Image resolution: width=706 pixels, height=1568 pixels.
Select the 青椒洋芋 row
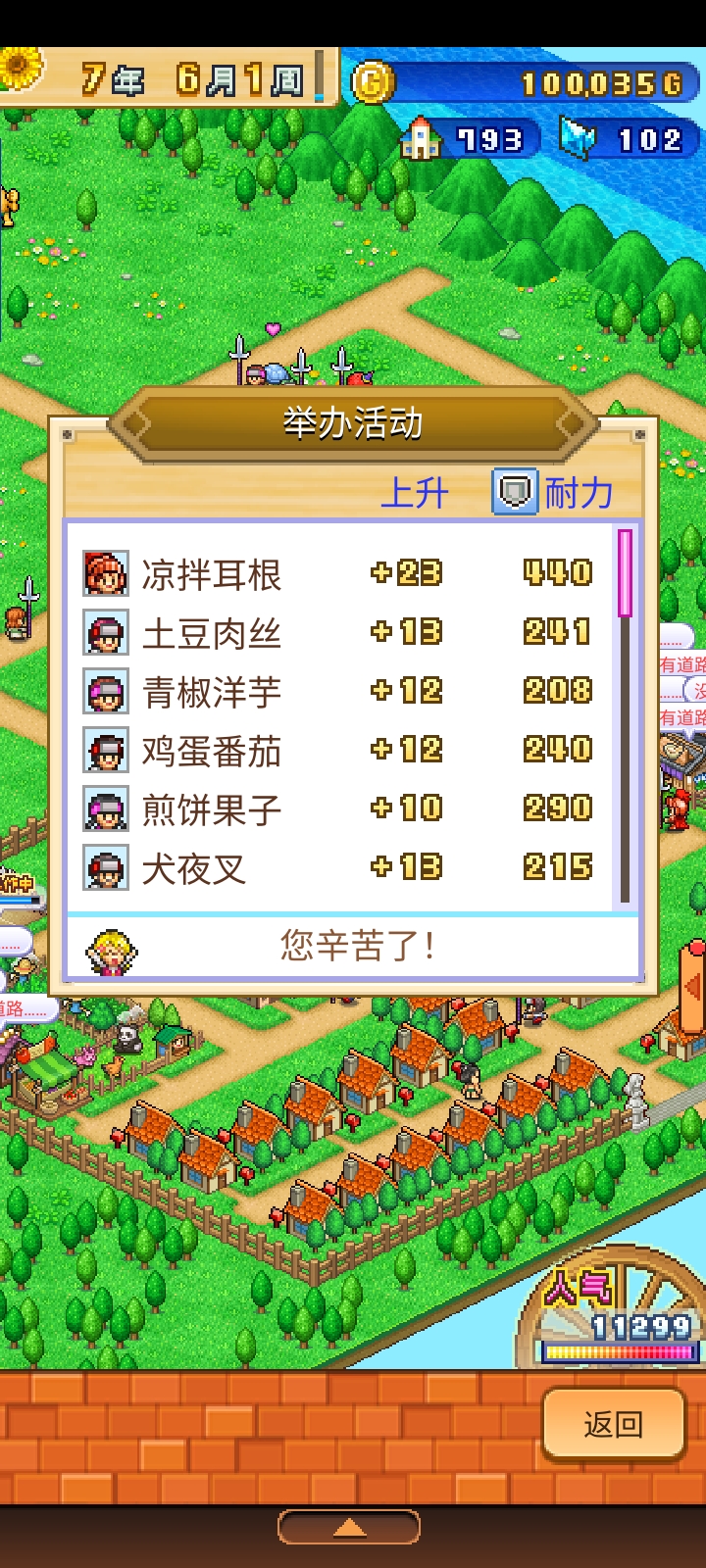pyautogui.click(x=338, y=692)
